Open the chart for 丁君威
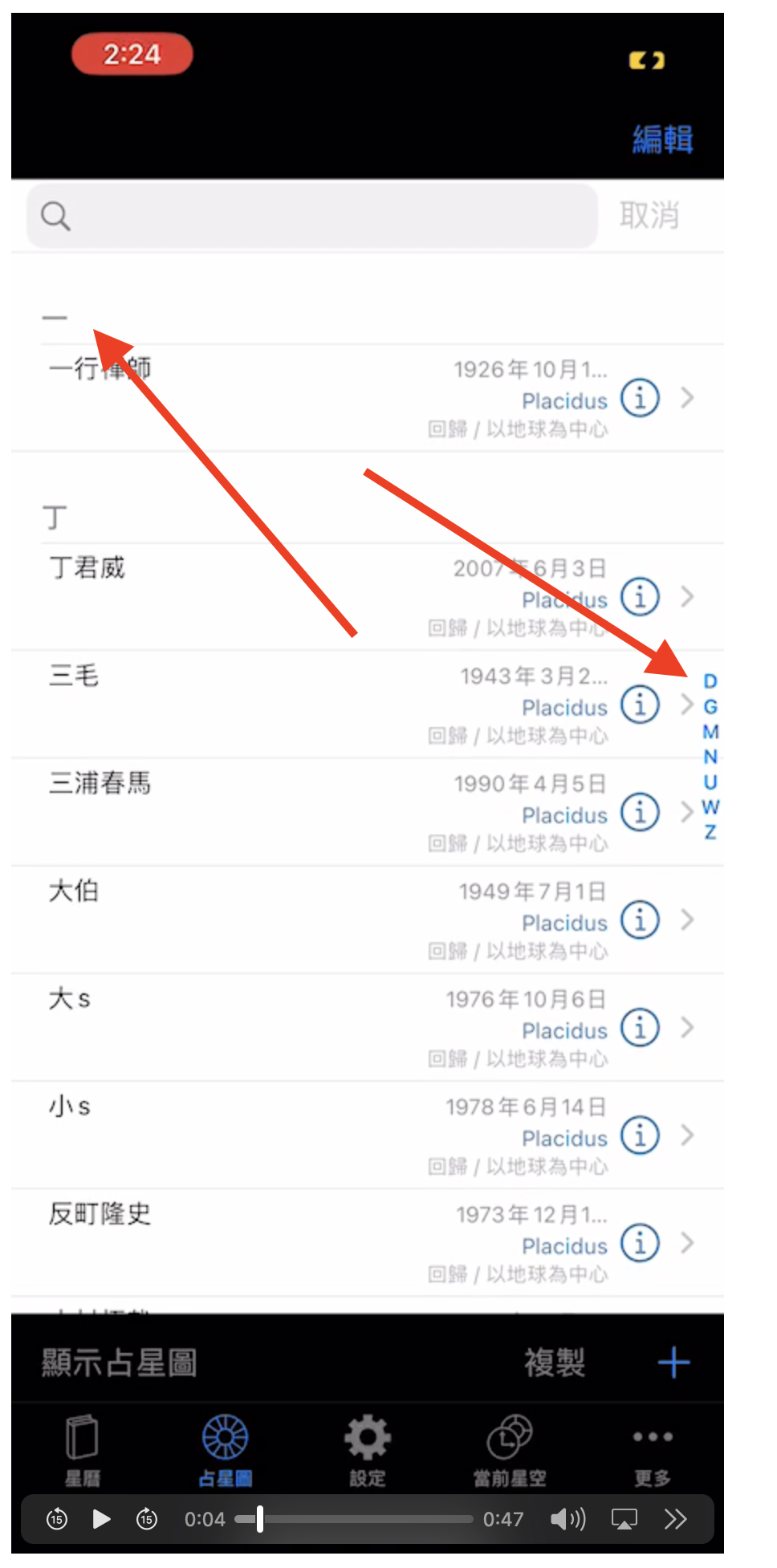 tap(368, 597)
